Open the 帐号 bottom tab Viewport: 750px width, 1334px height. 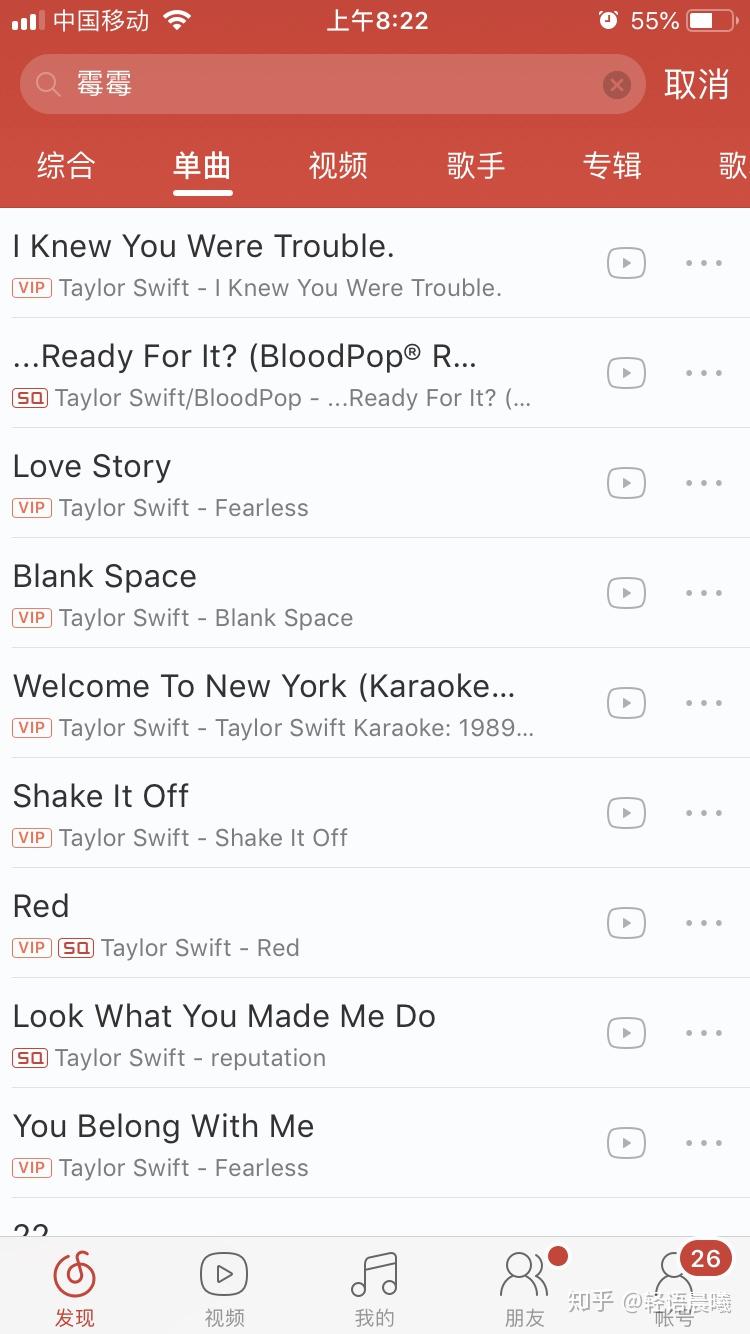tap(675, 1288)
